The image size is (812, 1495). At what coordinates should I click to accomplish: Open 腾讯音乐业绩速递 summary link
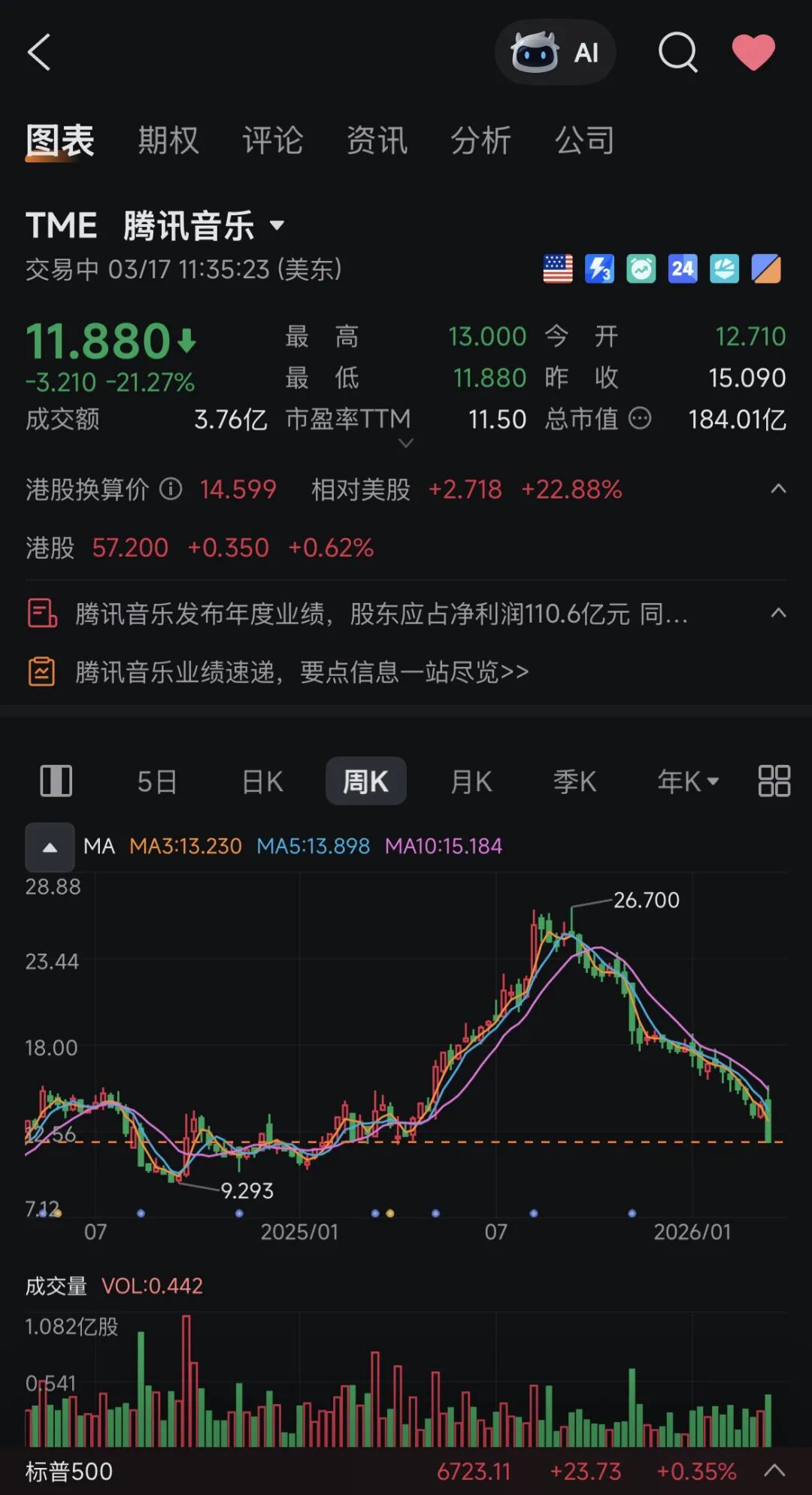(301, 672)
